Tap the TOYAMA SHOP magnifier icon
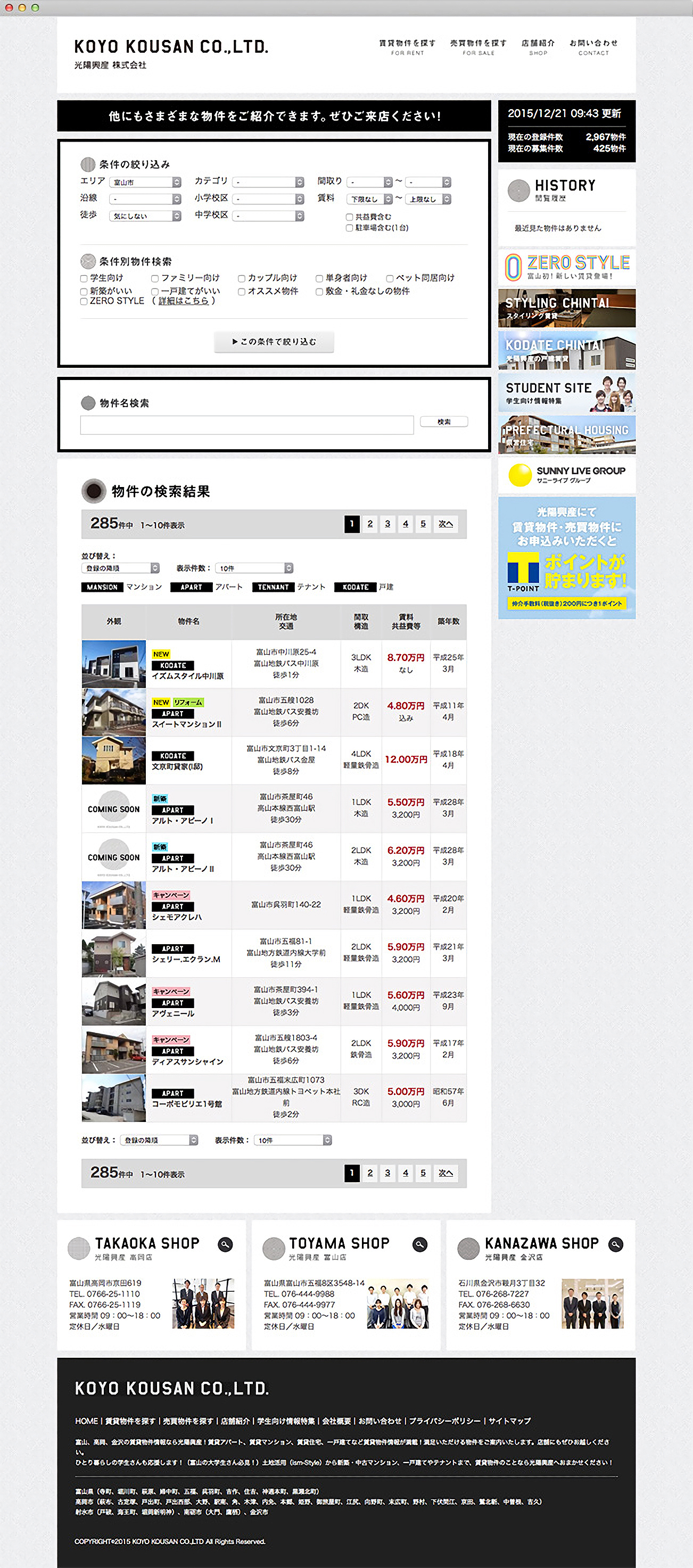This screenshot has width=693, height=1568. (419, 1244)
